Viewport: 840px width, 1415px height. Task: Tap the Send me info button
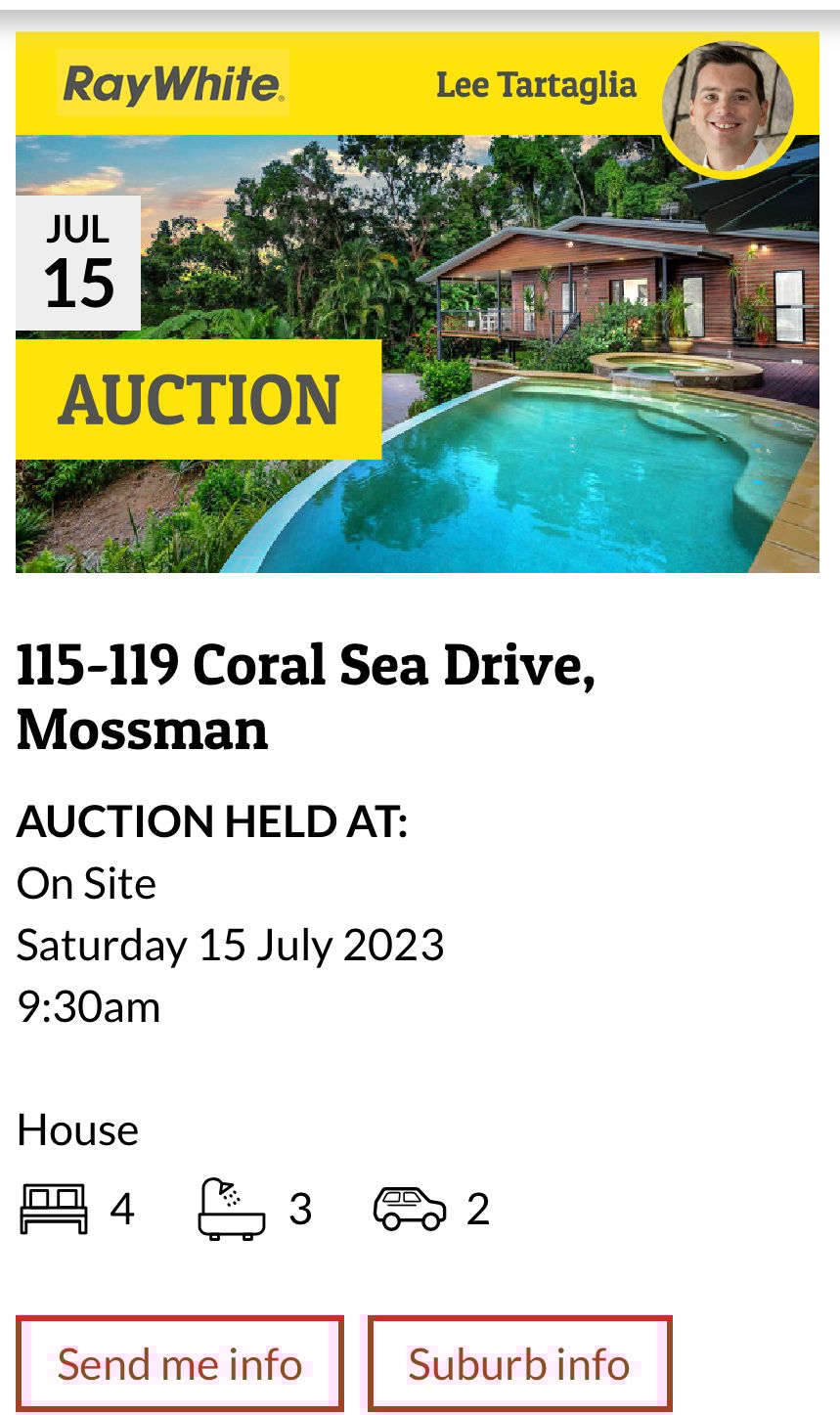180,1363
